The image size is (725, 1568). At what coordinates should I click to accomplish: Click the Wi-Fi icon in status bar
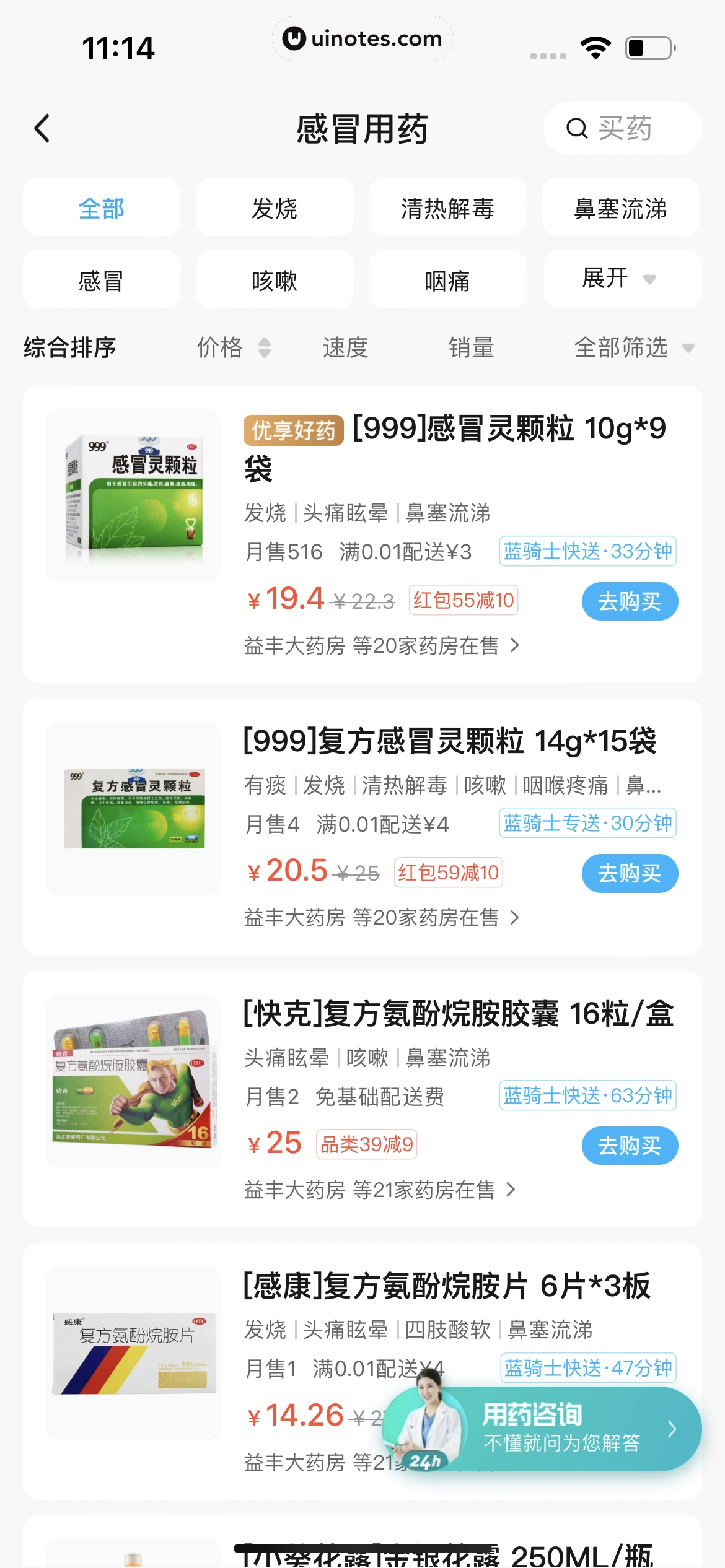point(596,46)
